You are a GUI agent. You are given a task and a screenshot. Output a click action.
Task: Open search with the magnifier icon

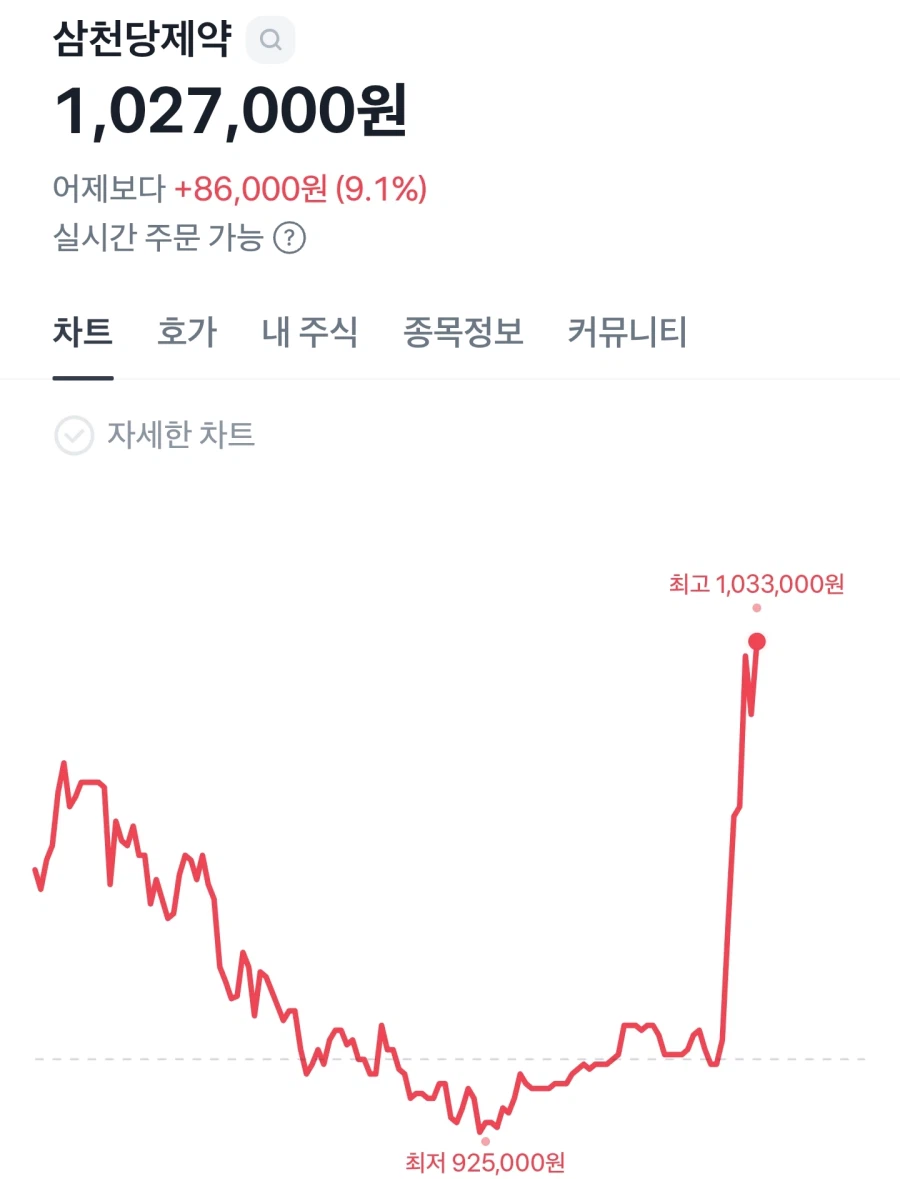point(268,40)
